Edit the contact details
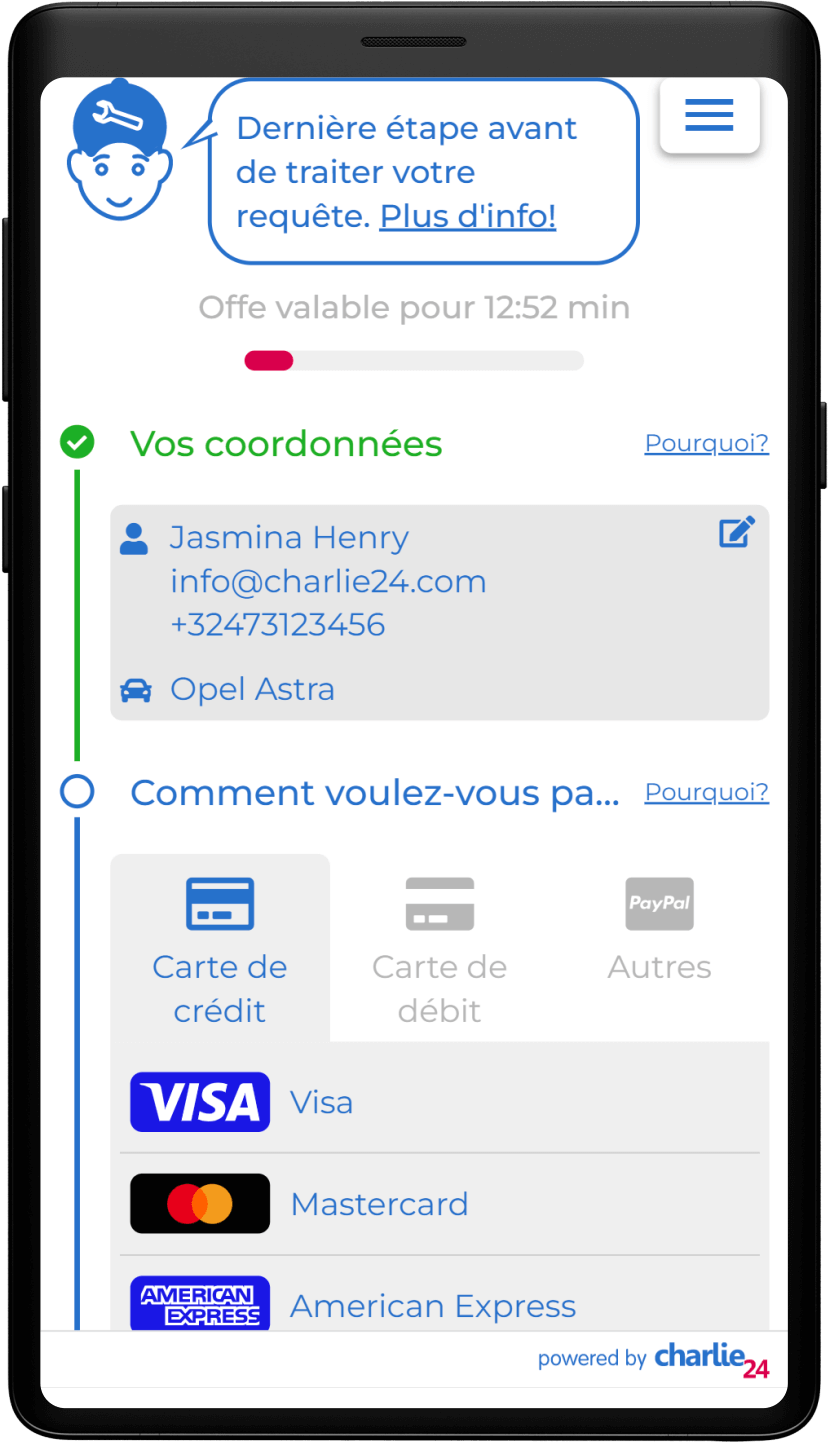The height and width of the screenshot is (1443, 830). [x=737, y=532]
